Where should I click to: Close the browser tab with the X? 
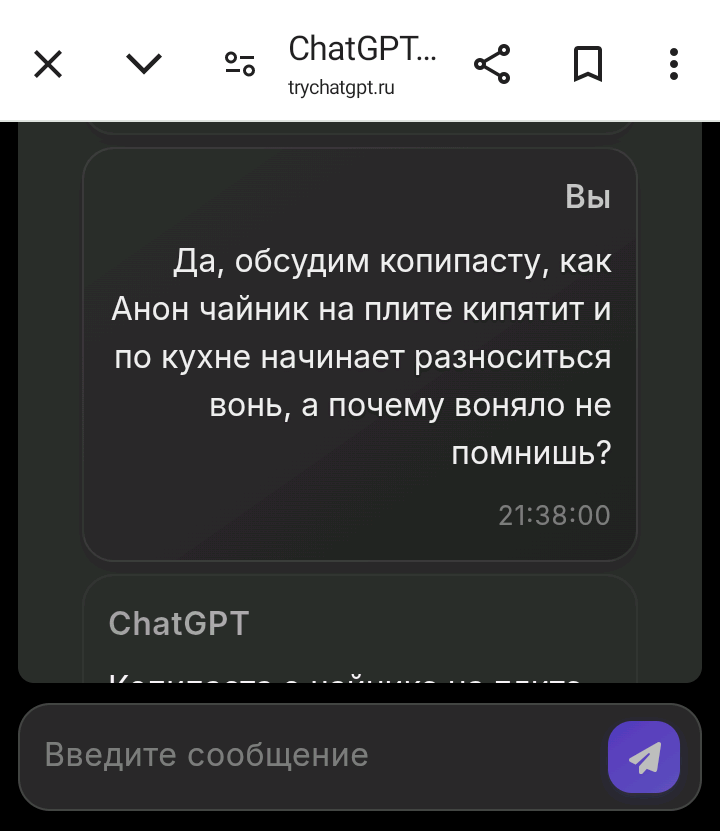coord(48,64)
